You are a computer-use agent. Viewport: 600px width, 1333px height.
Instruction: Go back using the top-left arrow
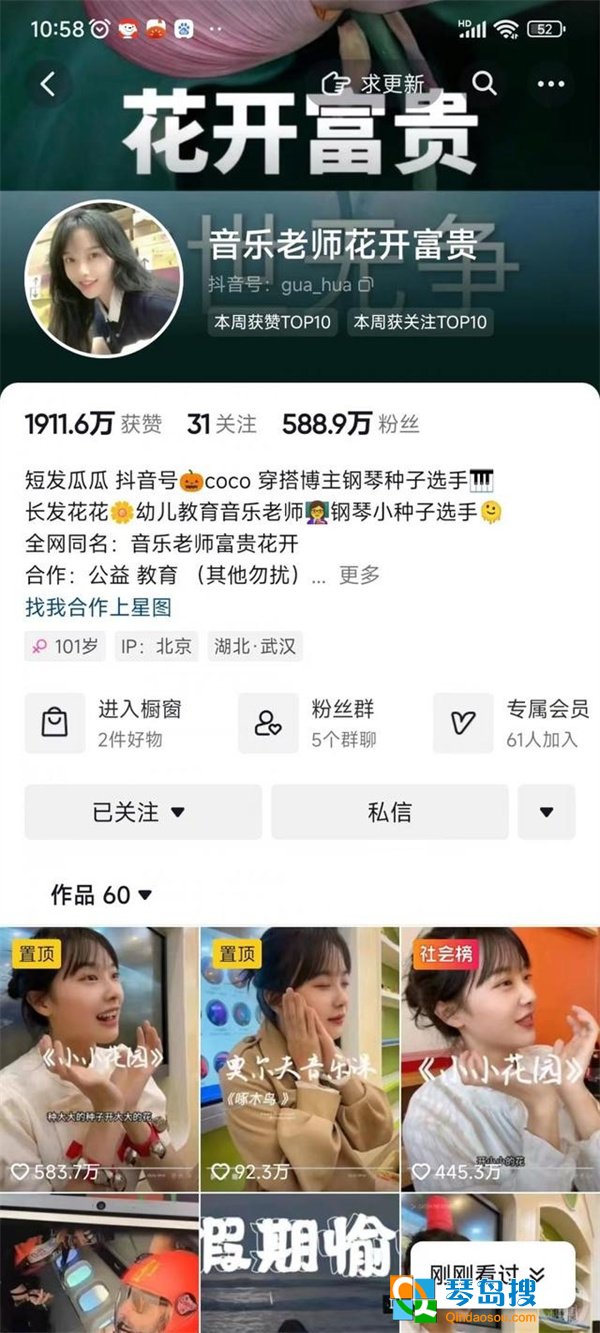click(48, 84)
